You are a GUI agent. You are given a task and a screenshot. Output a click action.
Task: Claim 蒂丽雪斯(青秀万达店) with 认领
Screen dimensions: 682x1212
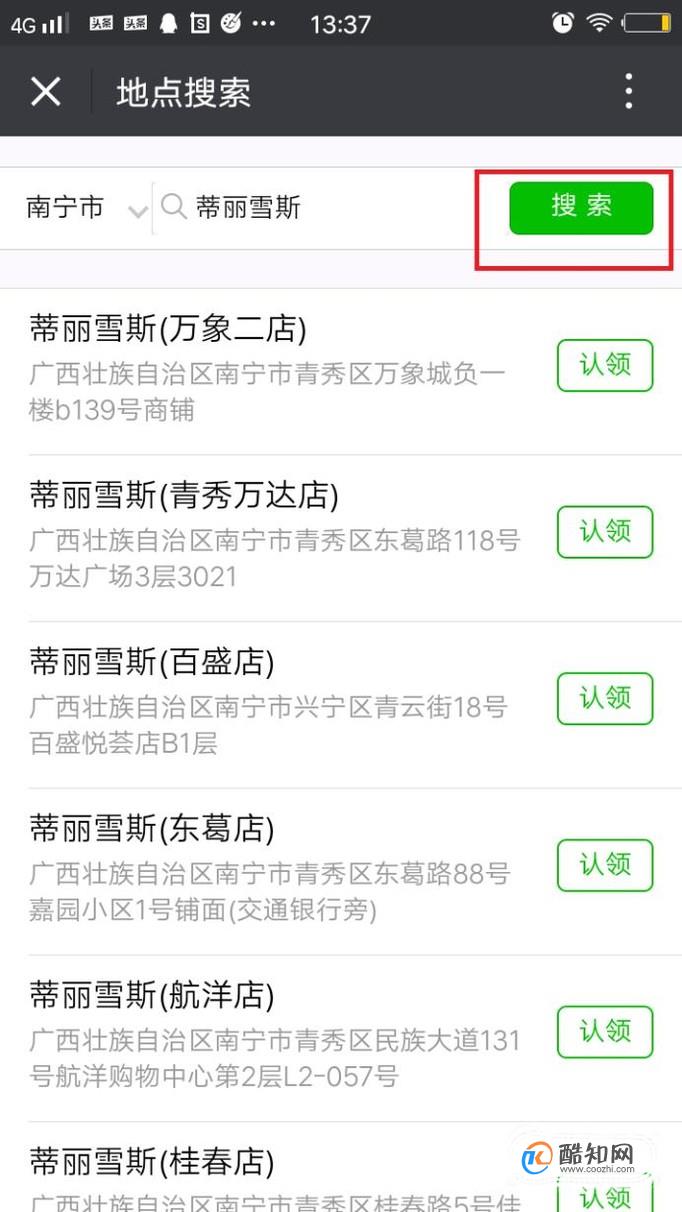pos(605,532)
